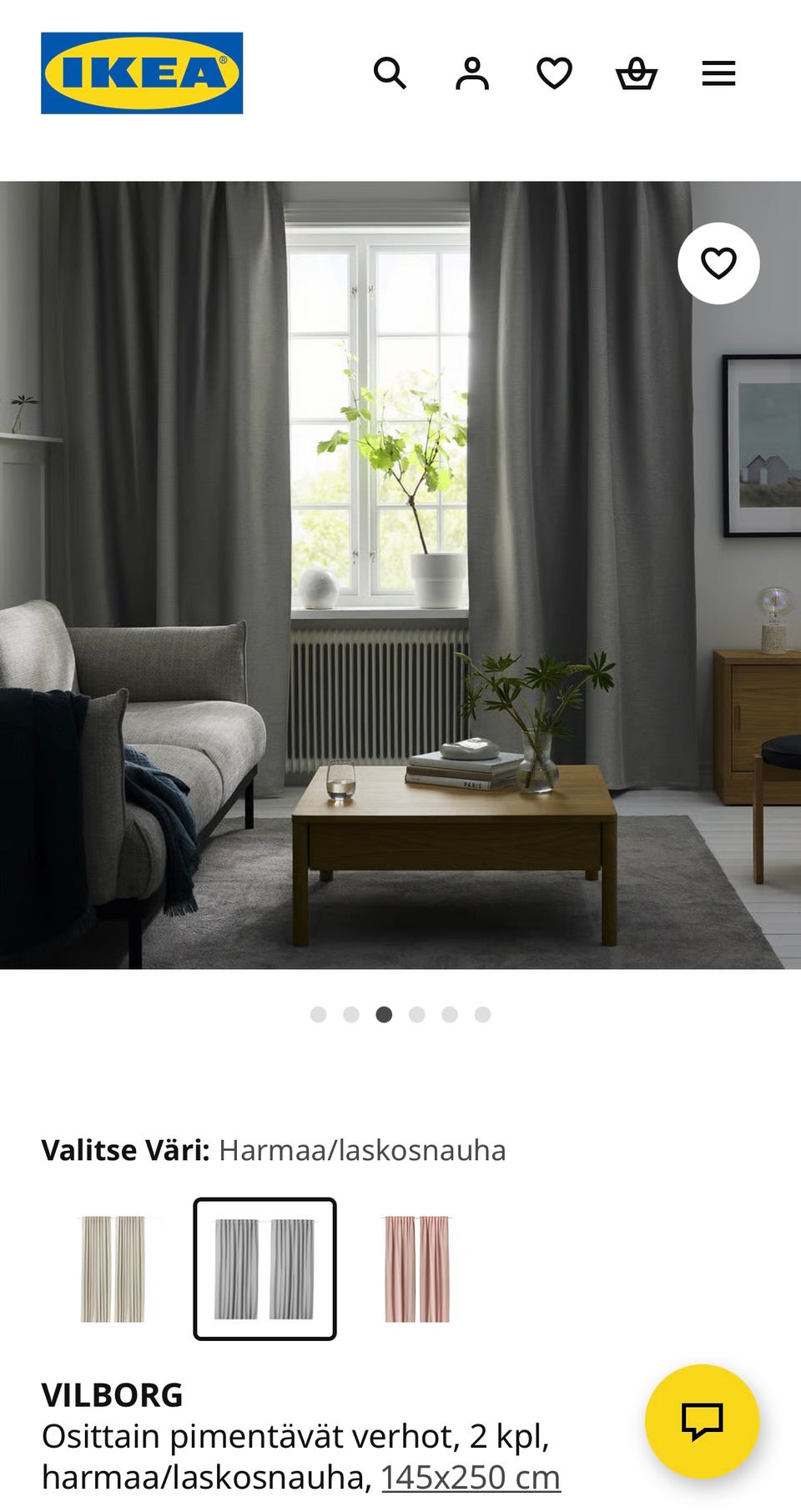Save VILBORG curtains to favorites
The height and width of the screenshot is (1512, 801).
(718, 263)
